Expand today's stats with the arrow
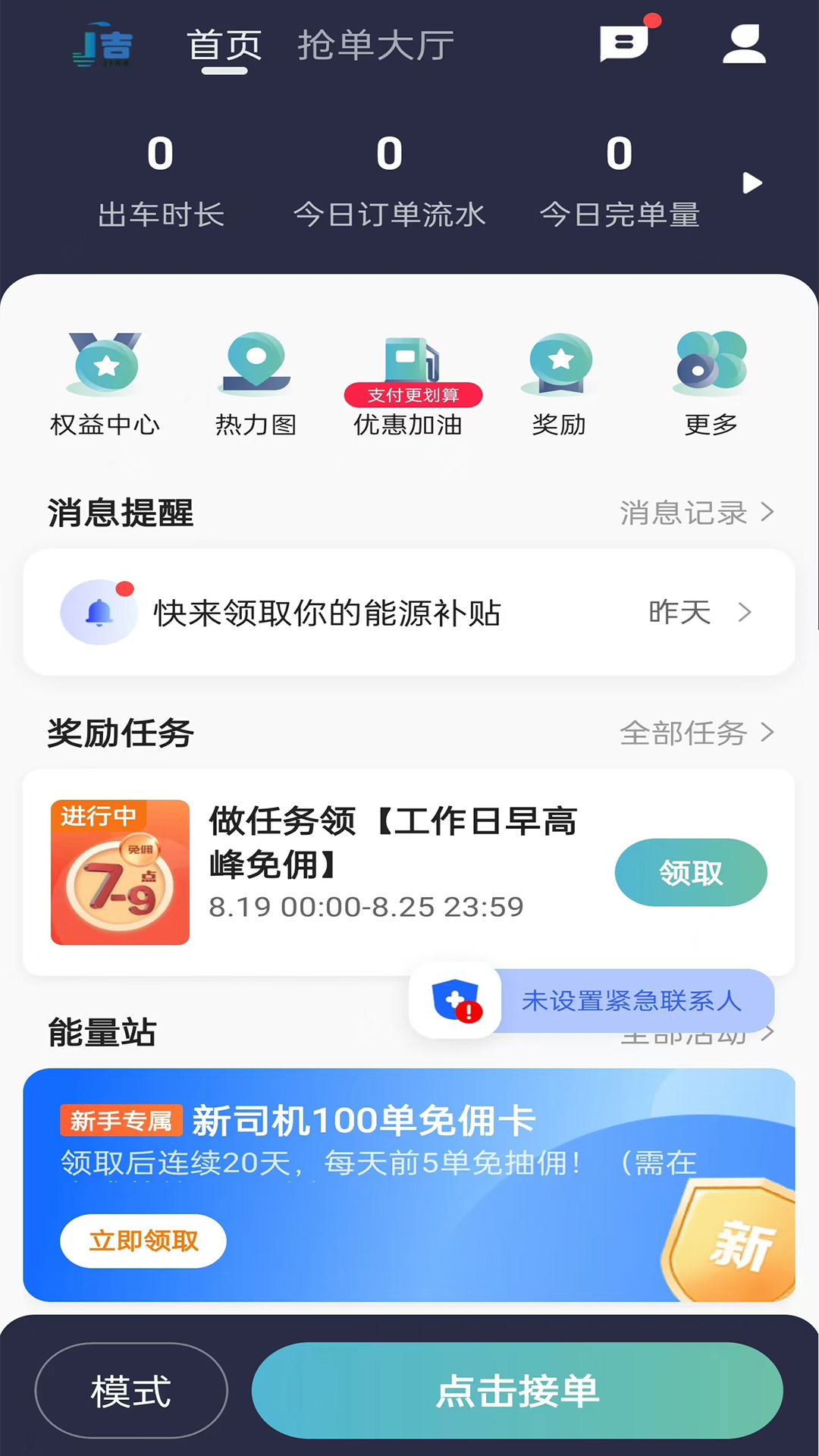Screen dimensions: 819x1456 coord(752,183)
